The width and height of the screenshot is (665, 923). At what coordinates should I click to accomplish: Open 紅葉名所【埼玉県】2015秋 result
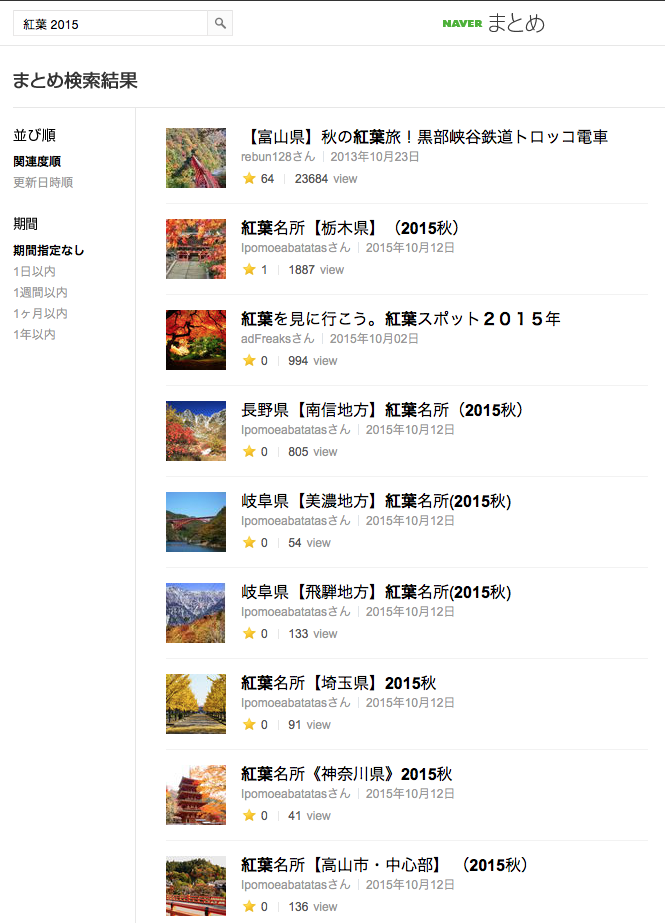click(338, 683)
